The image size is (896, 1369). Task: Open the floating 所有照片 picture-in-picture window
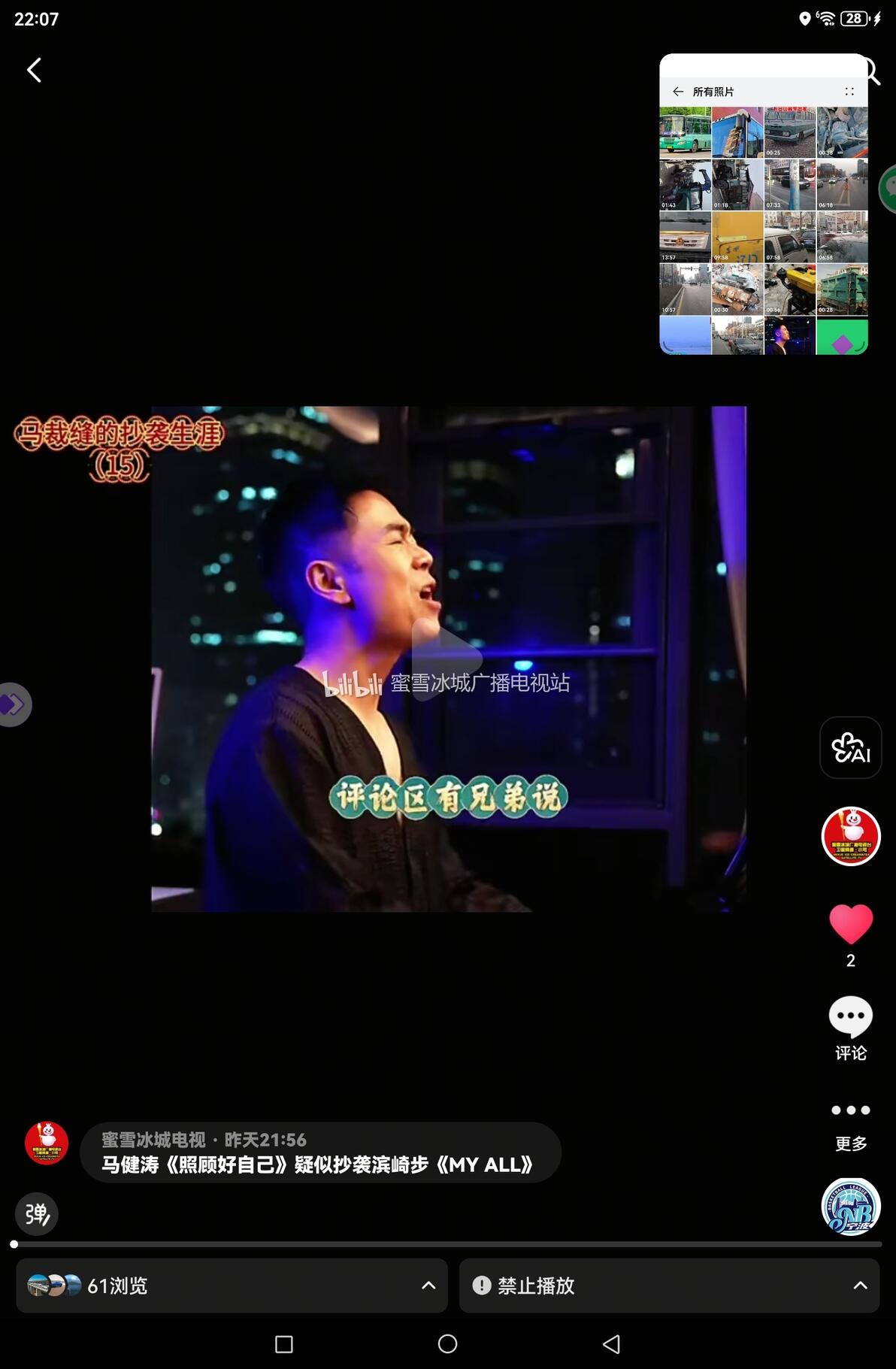(x=764, y=204)
